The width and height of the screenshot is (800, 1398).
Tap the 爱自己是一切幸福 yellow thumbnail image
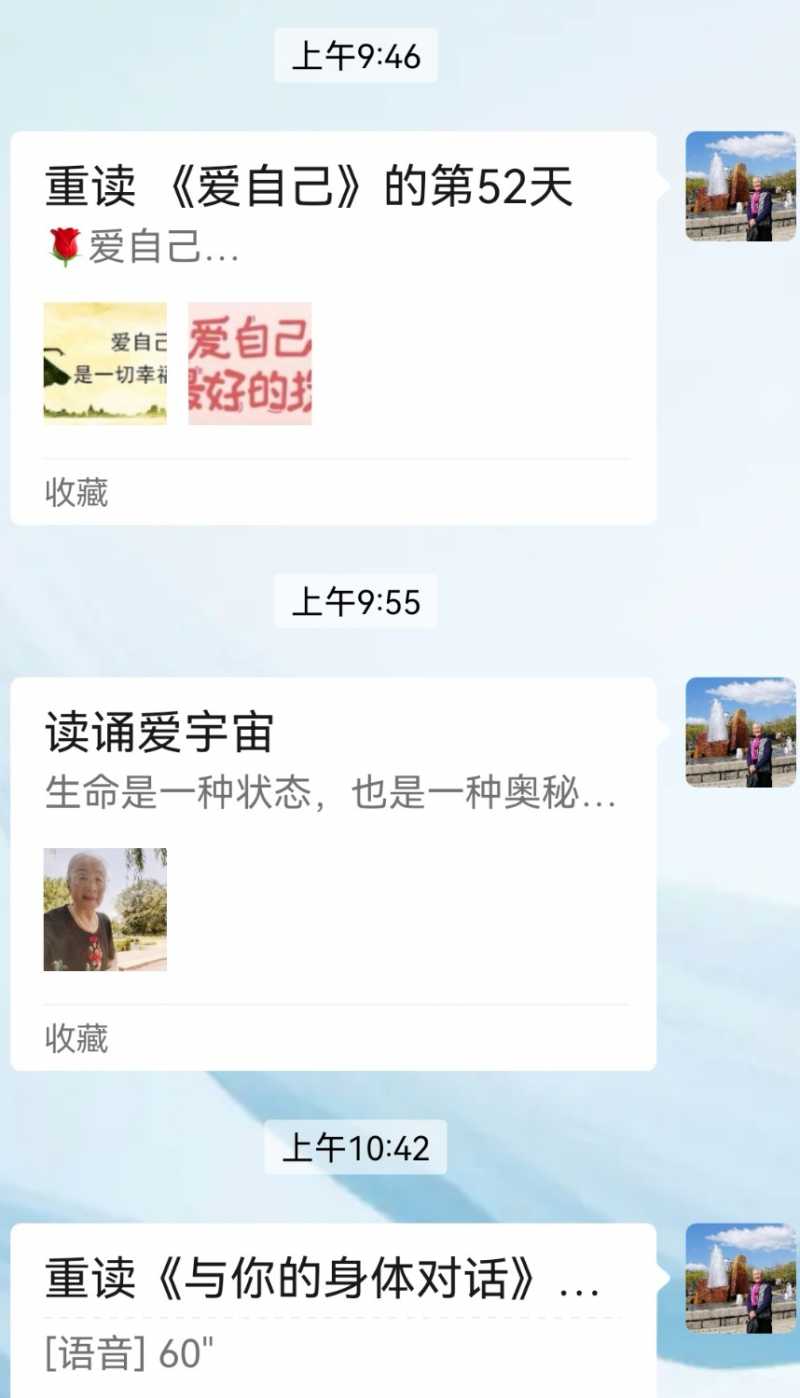104,363
